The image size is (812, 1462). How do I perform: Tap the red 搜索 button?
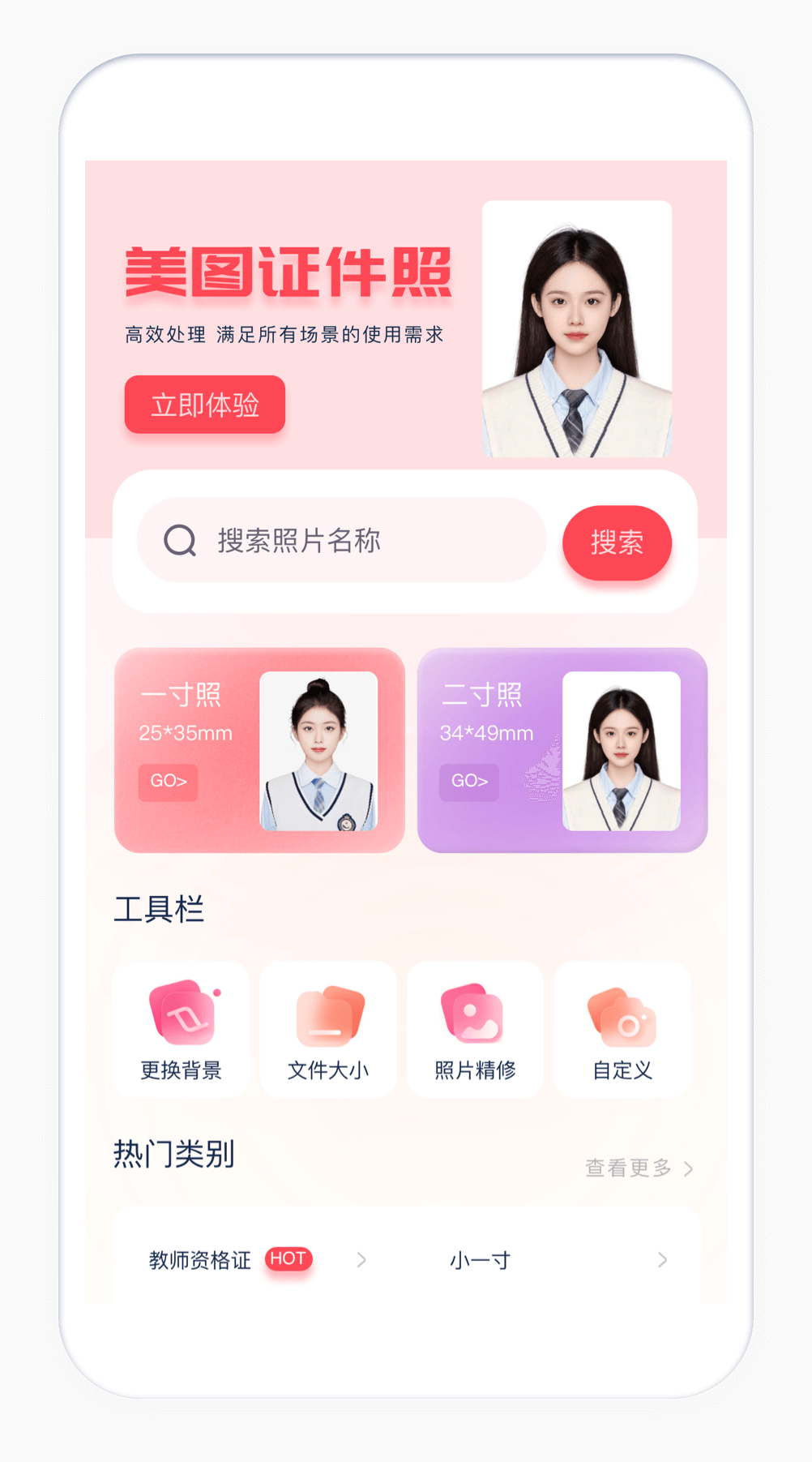[x=617, y=542]
